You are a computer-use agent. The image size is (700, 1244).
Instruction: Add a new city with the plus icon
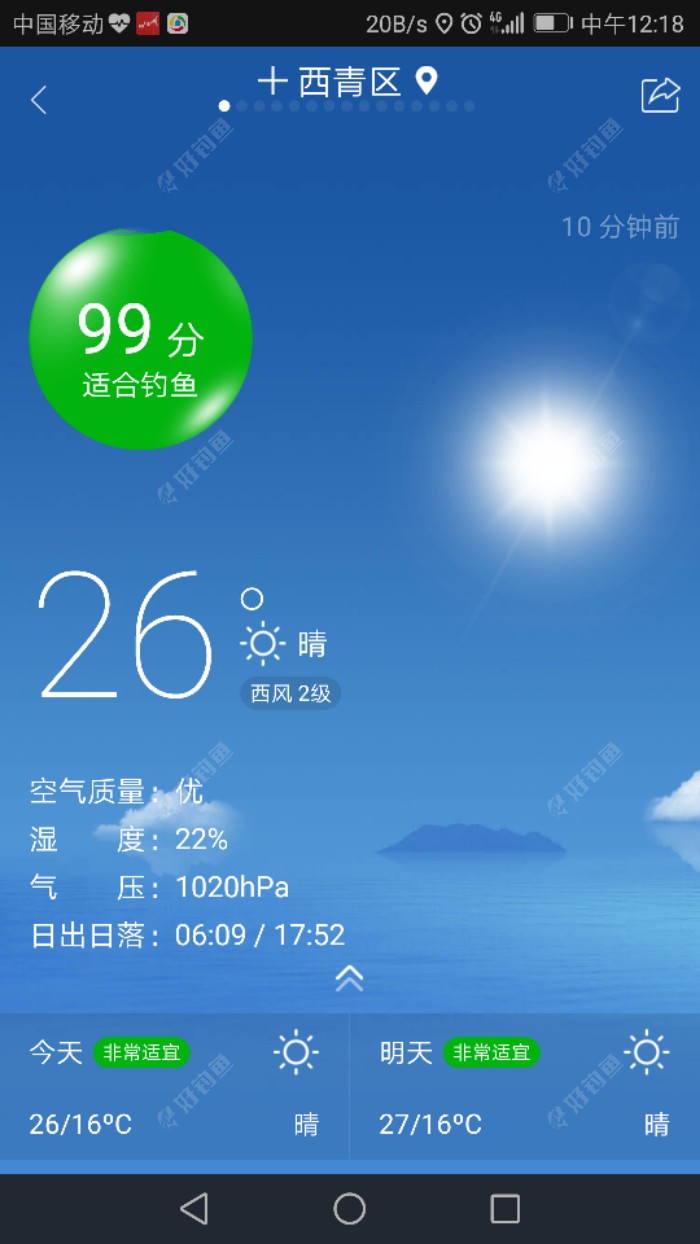point(272,81)
